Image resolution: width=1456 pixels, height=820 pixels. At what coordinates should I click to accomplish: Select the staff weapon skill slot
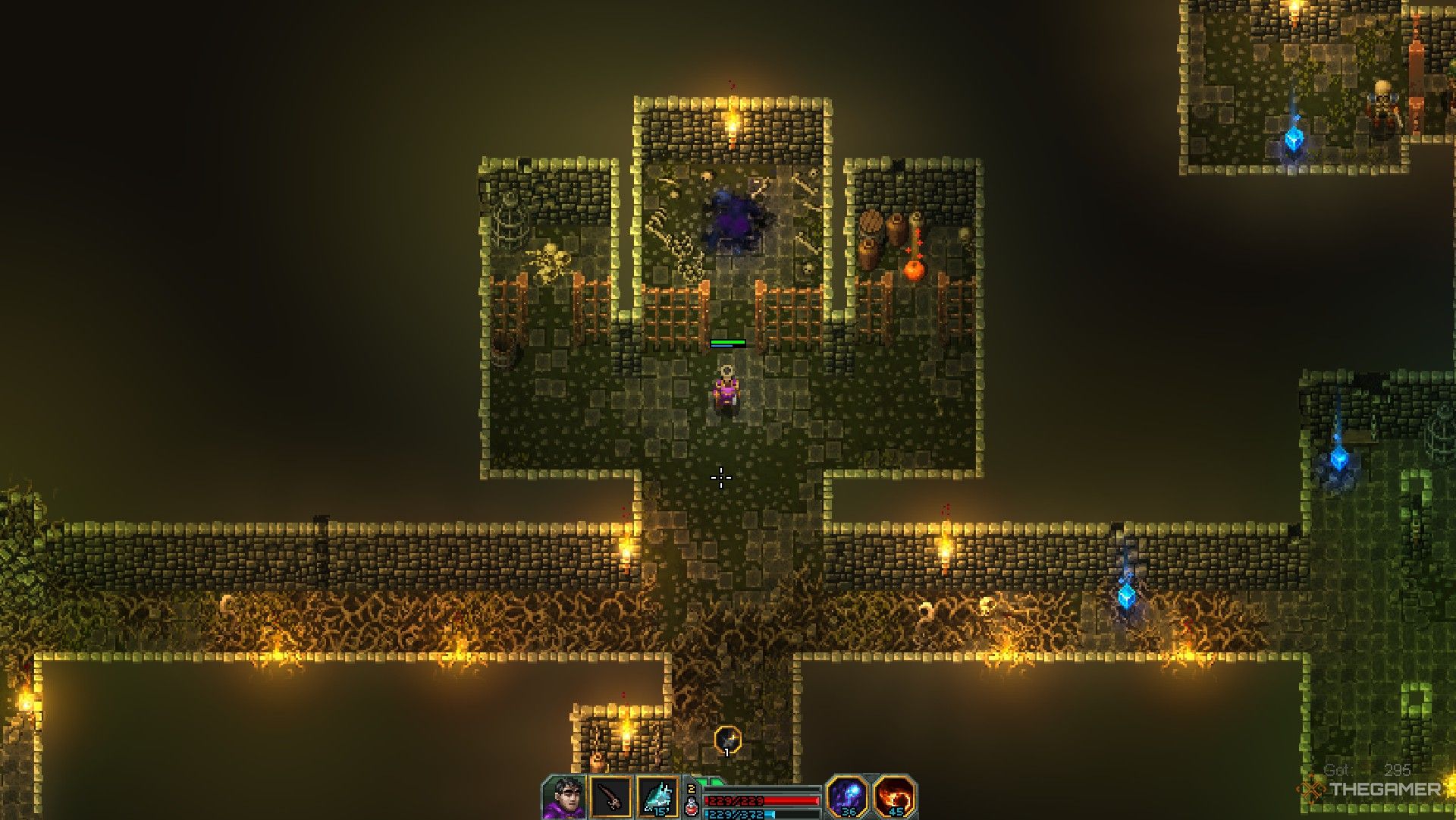[611, 798]
